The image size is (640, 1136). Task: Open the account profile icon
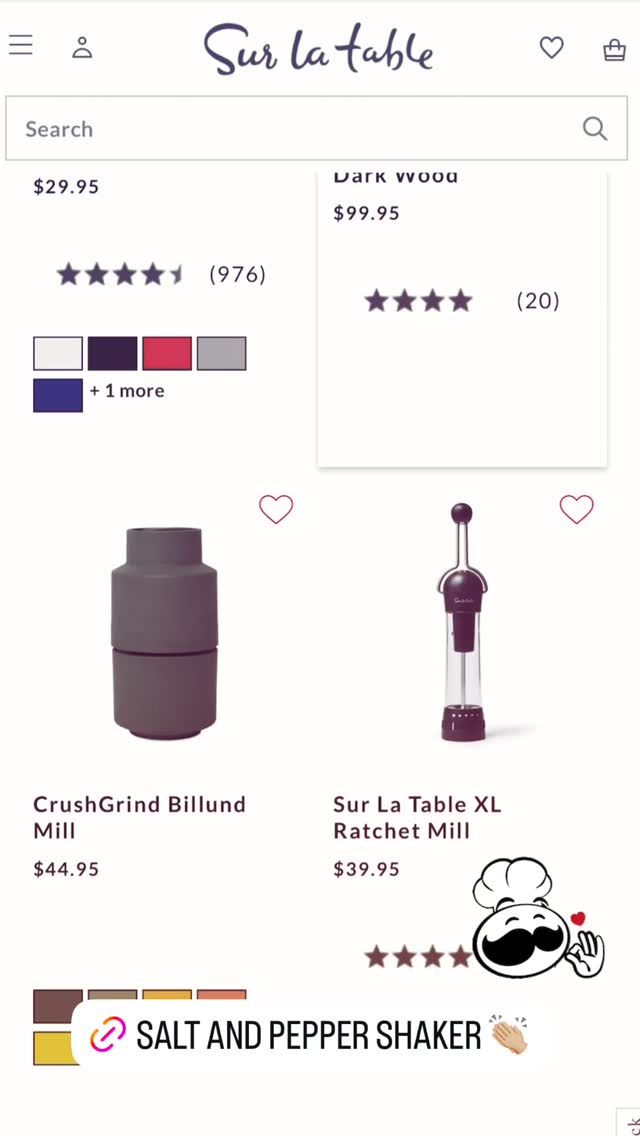tap(83, 47)
